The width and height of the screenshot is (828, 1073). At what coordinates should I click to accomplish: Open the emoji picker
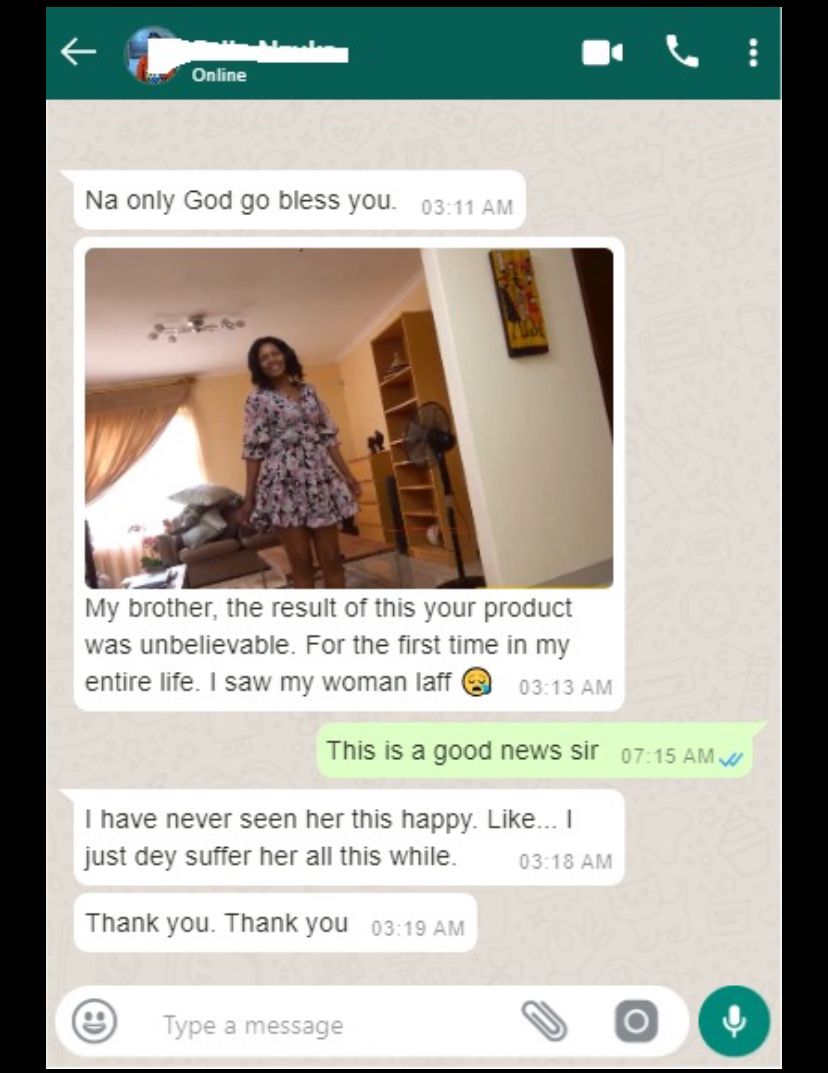click(x=95, y=1023)
